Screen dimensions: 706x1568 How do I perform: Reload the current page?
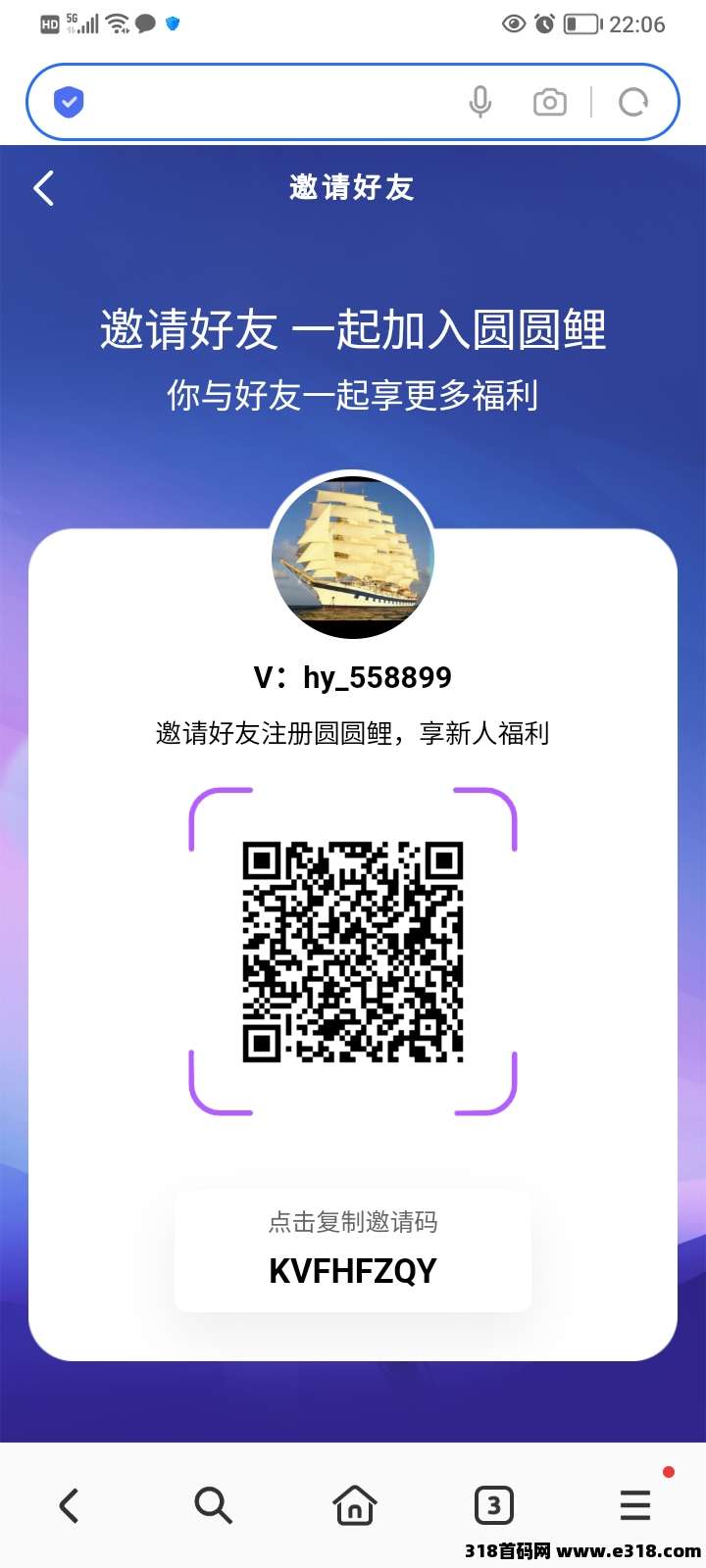point(633,102)
